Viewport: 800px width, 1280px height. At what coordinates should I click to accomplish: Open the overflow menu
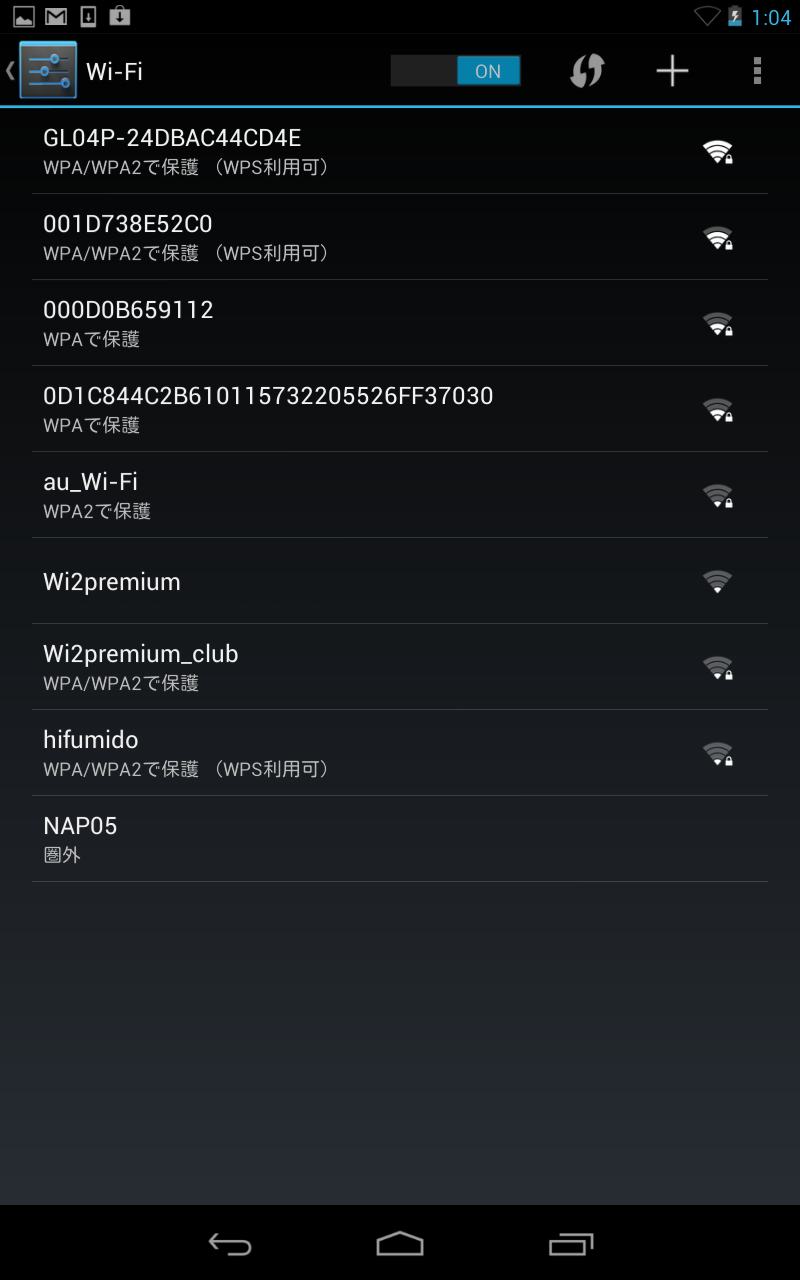[x=757, y=71]
